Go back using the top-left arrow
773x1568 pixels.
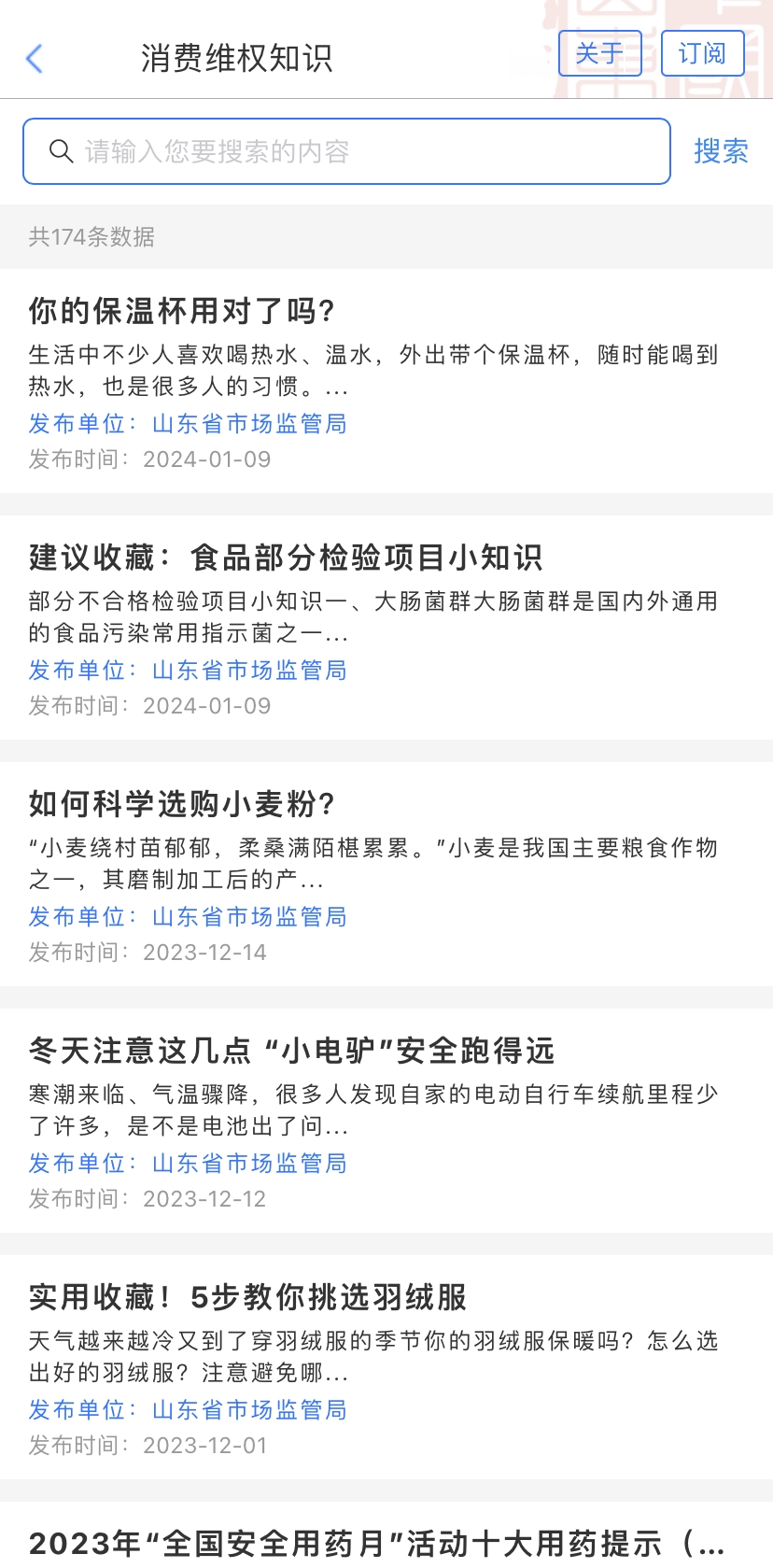point(35,58)
